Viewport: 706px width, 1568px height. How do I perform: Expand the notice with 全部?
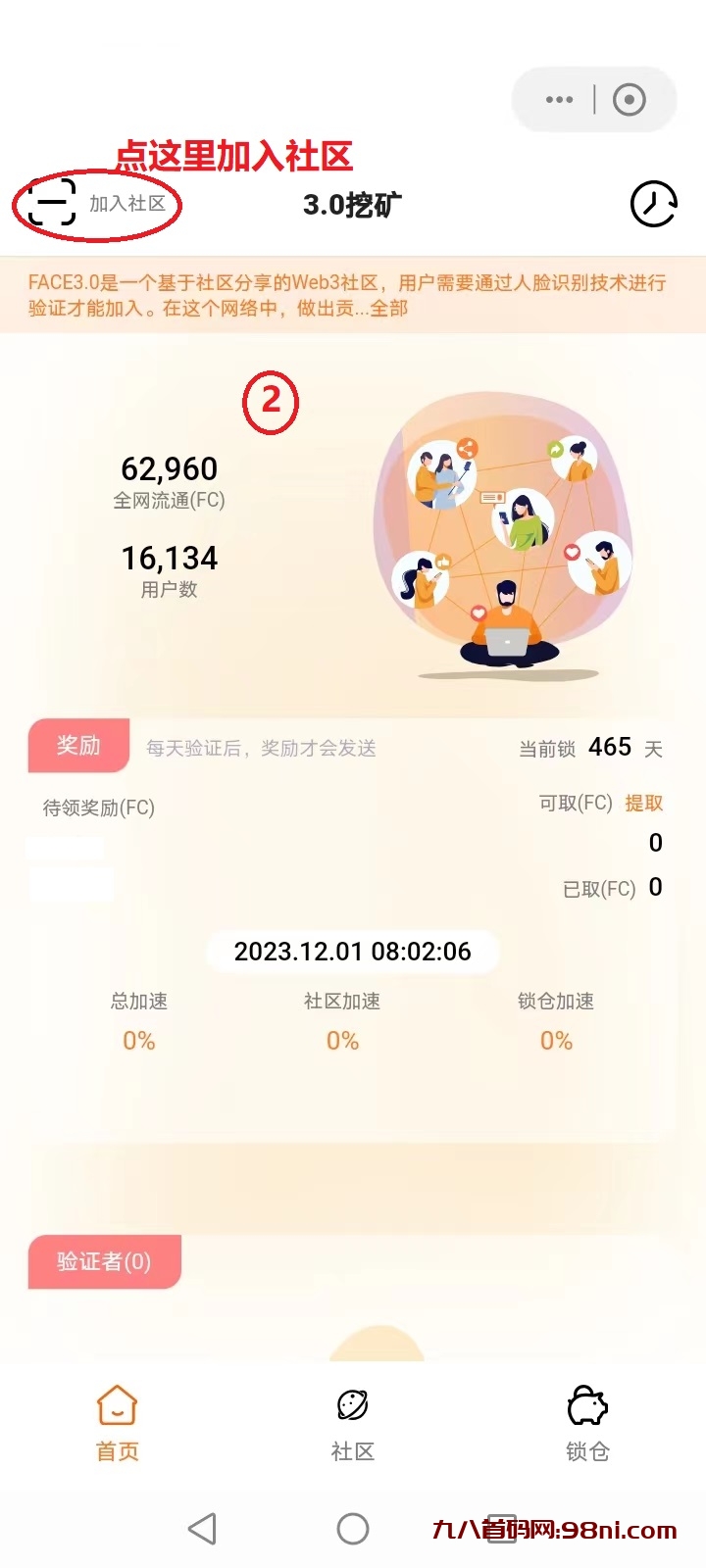(x=389, y=309)
